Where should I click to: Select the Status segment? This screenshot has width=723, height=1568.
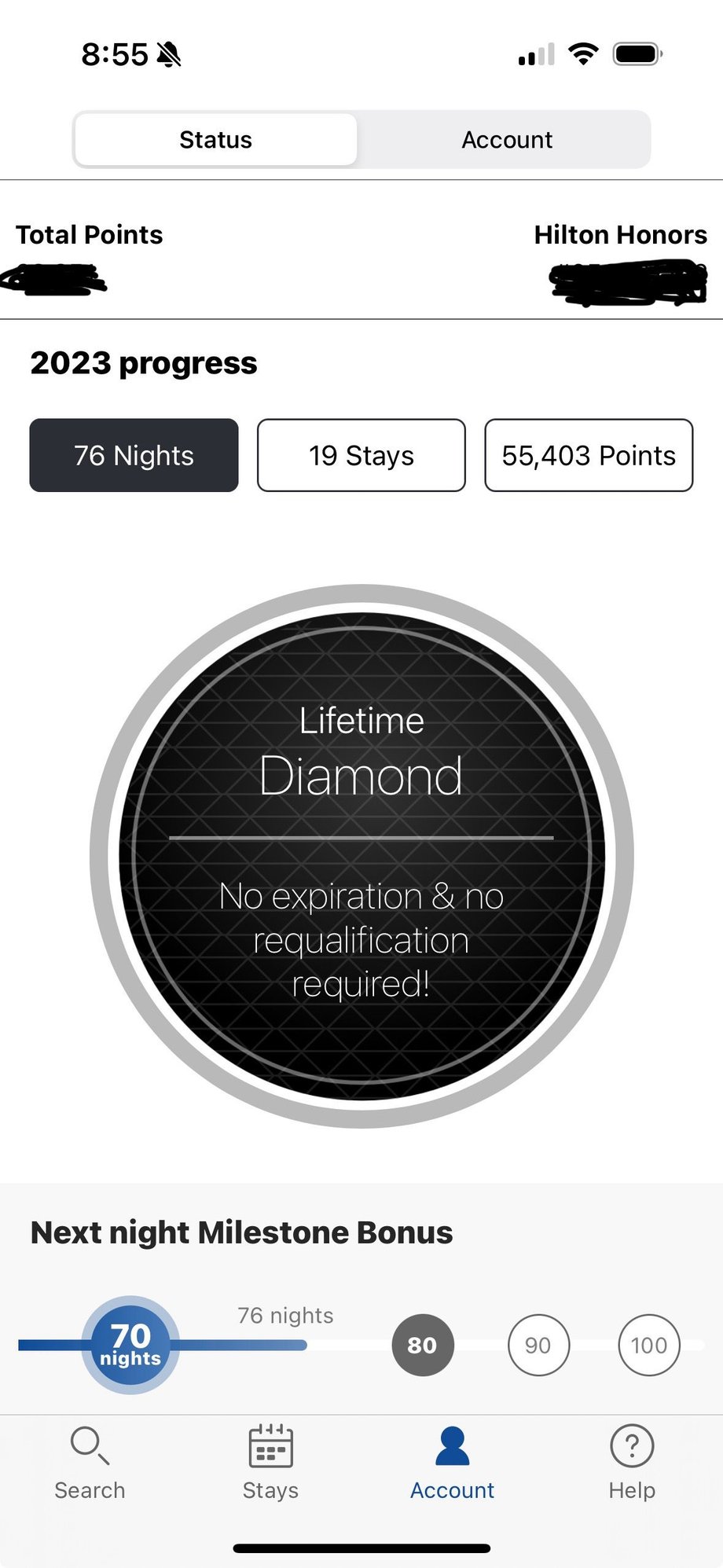(216, 140)
